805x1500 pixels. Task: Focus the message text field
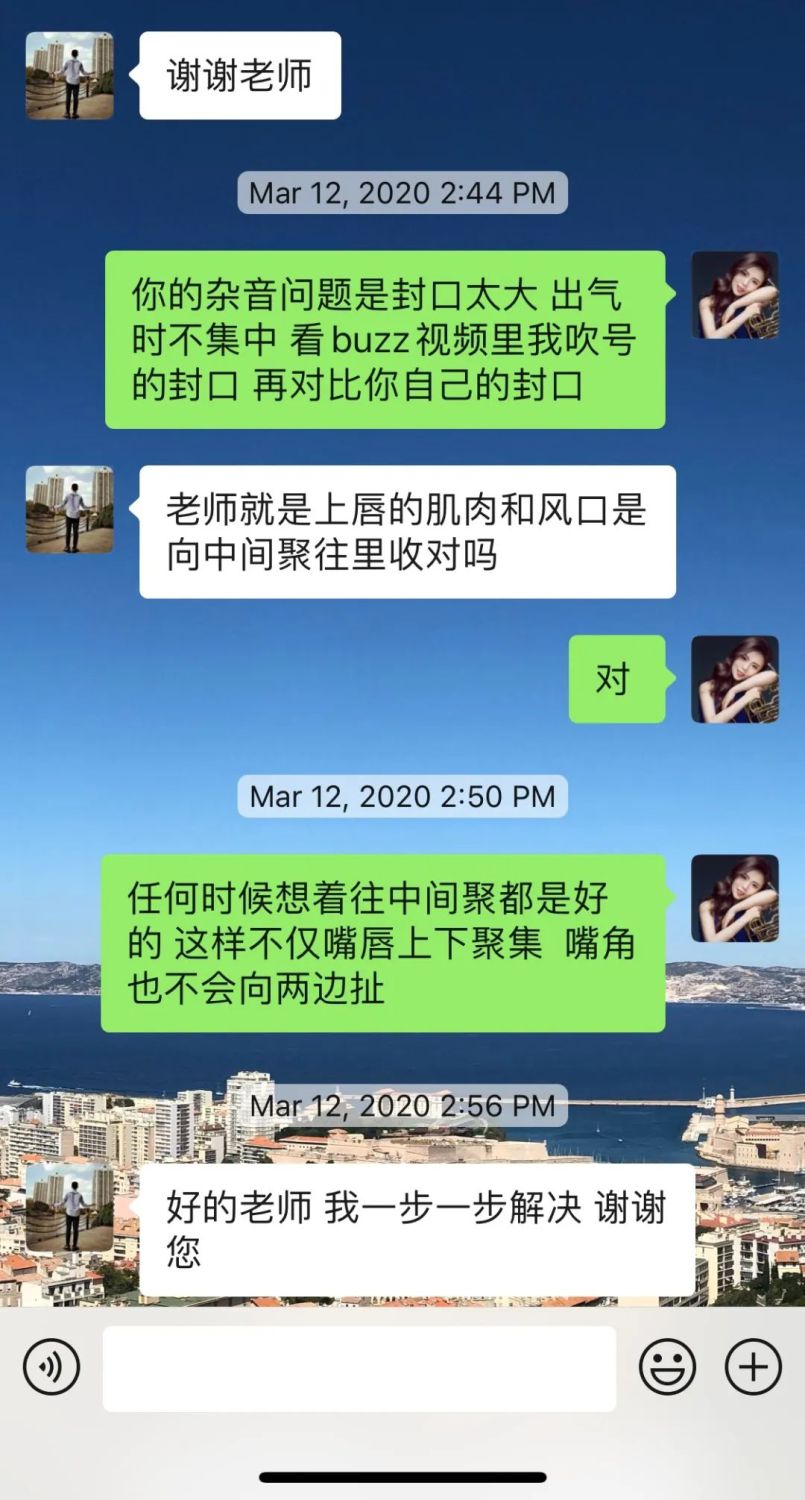coord(359,1368)
